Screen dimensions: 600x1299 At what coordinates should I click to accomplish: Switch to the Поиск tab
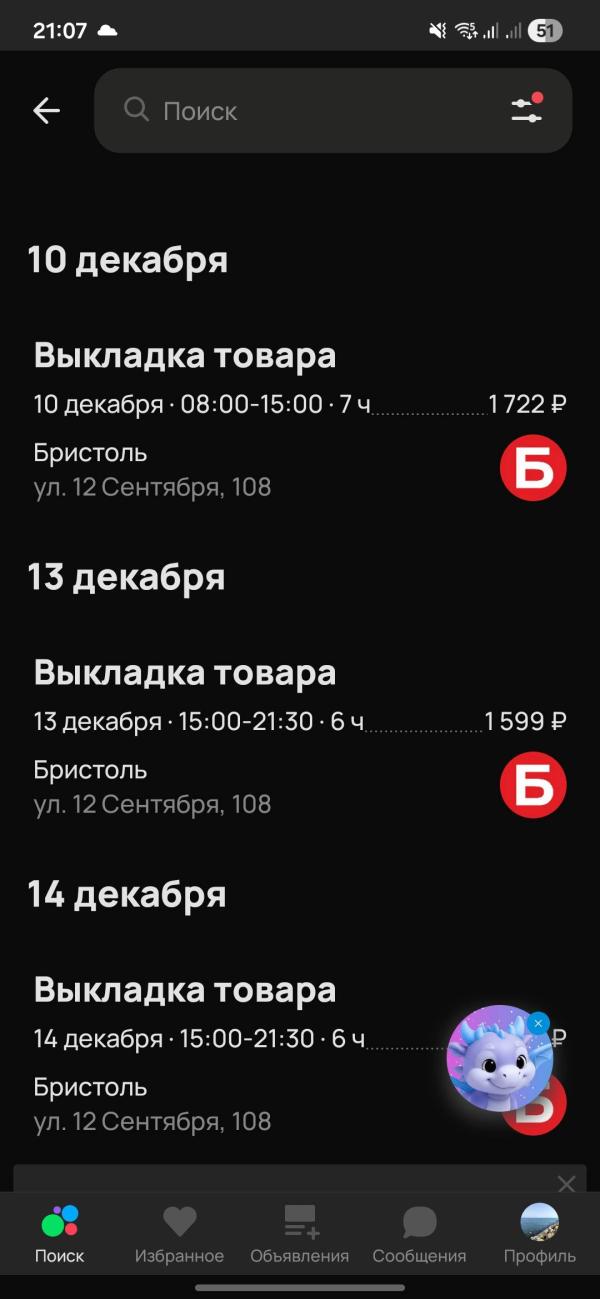click(59, 1235)
